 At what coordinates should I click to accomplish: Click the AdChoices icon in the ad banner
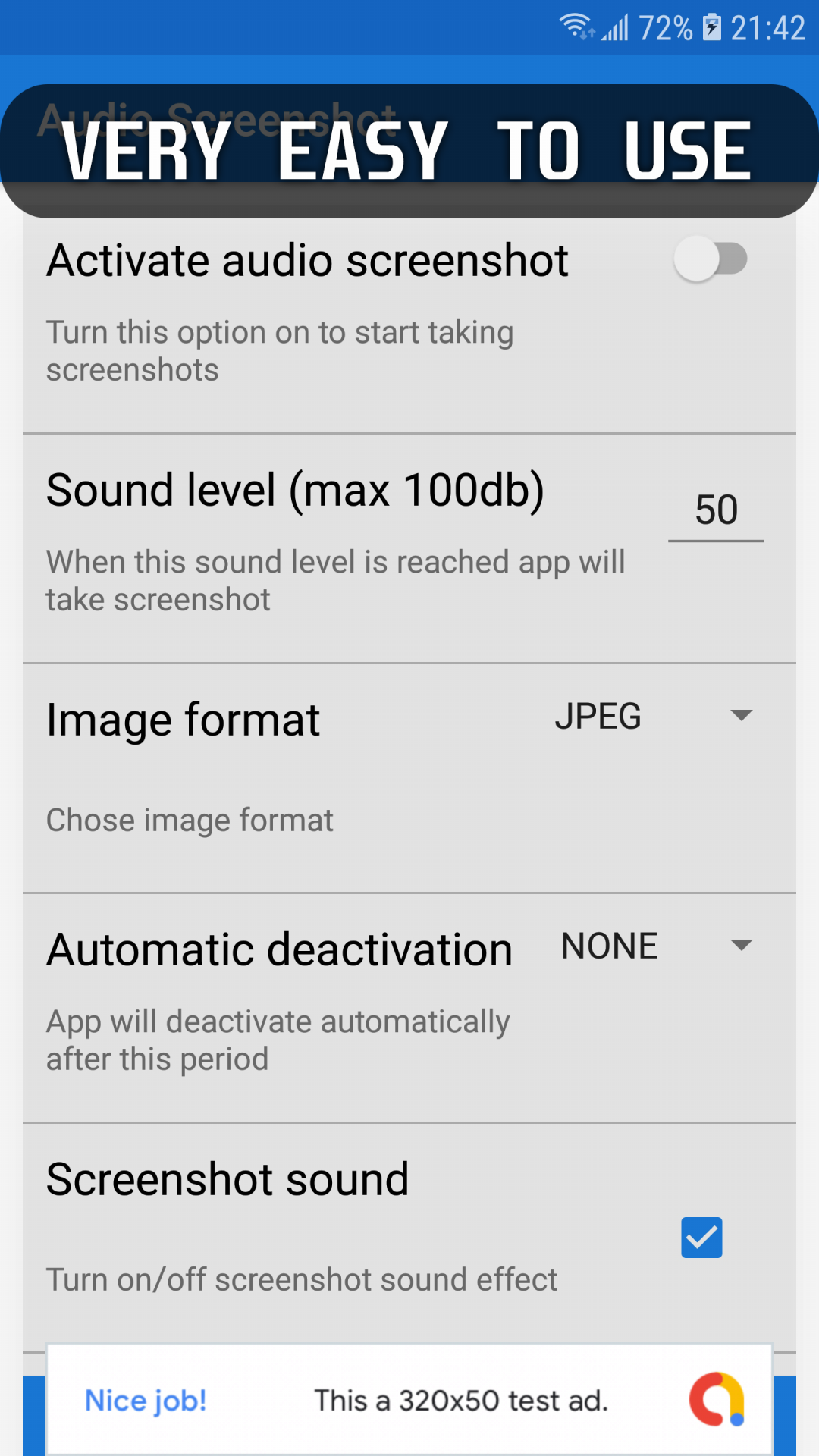tap(714, 1400)
